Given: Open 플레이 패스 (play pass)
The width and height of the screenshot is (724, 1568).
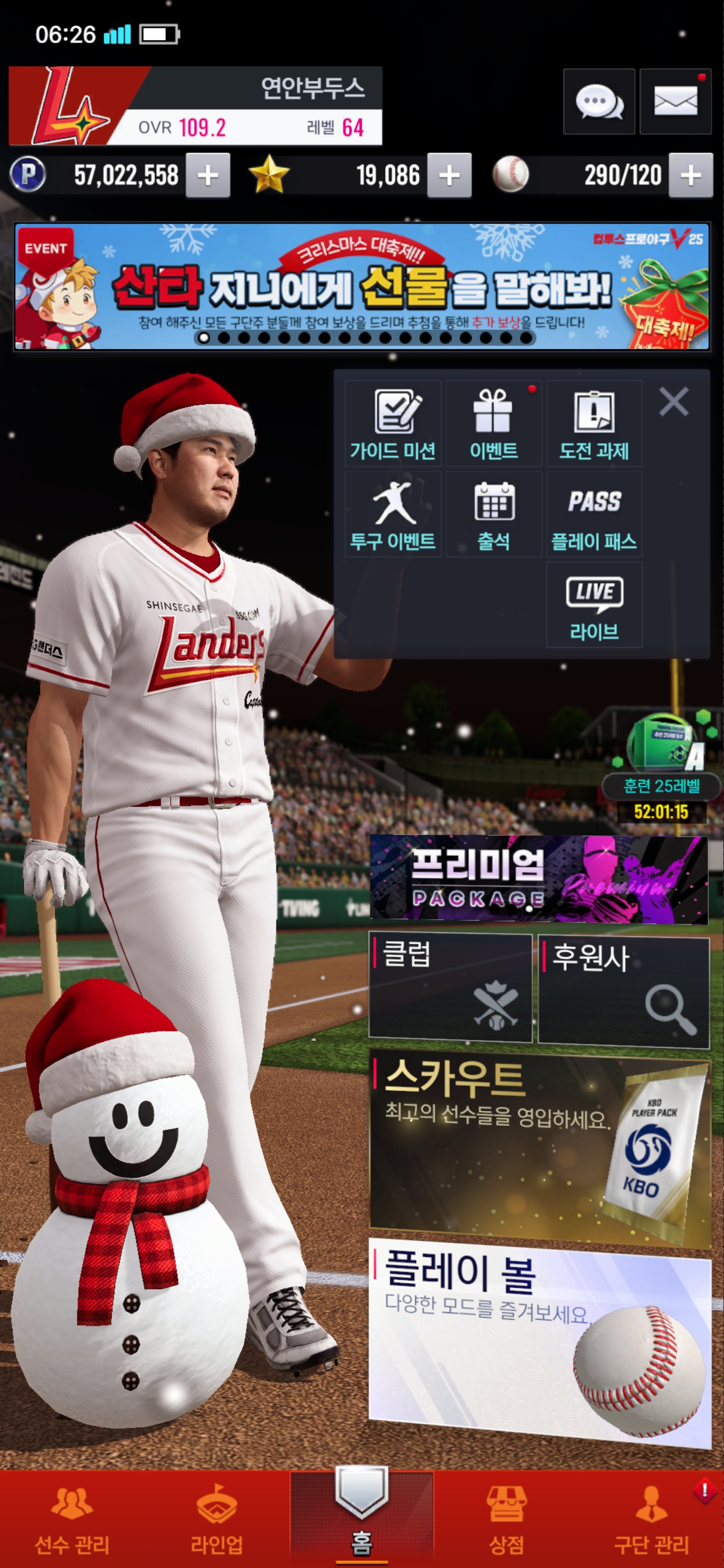Looking at the screenshot, I should (594, 514).
